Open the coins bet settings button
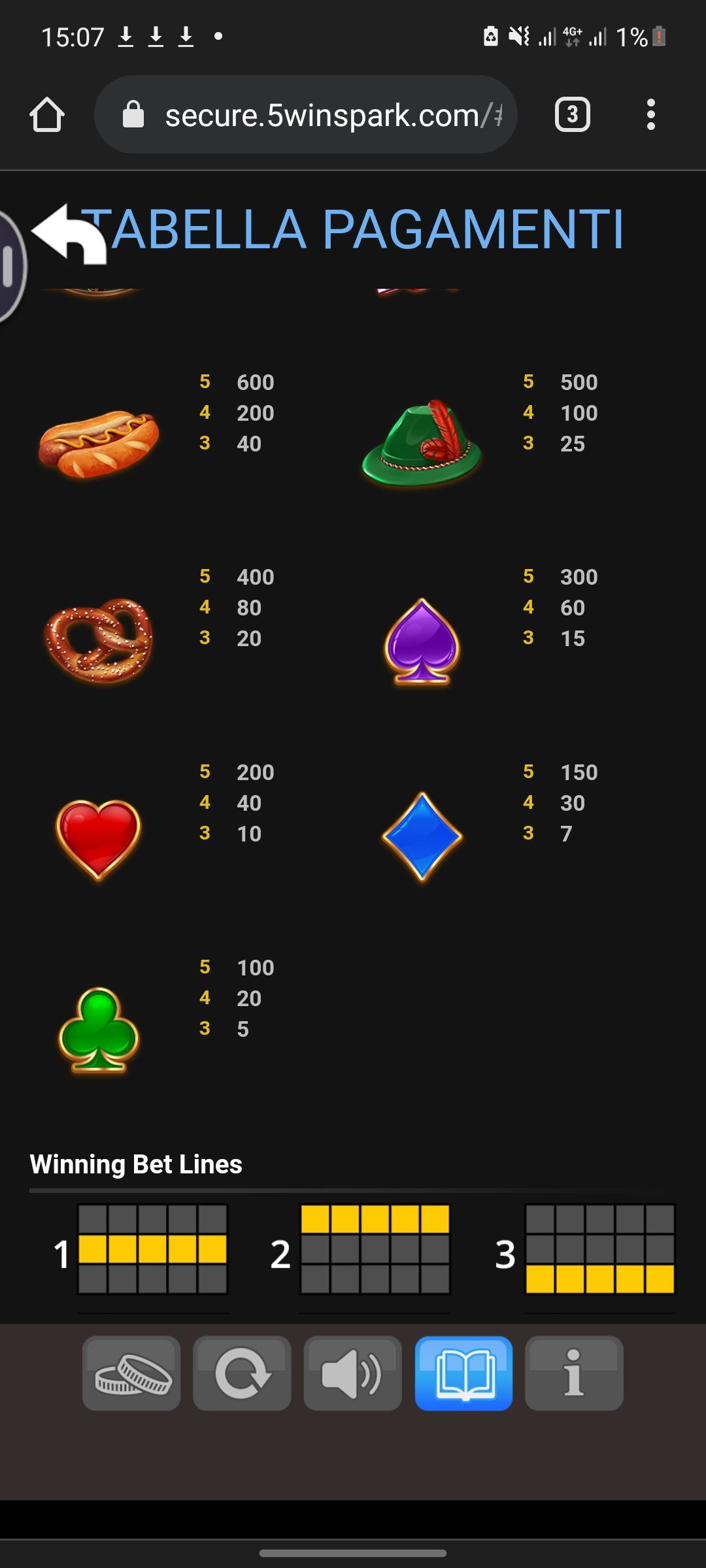 131,1374
